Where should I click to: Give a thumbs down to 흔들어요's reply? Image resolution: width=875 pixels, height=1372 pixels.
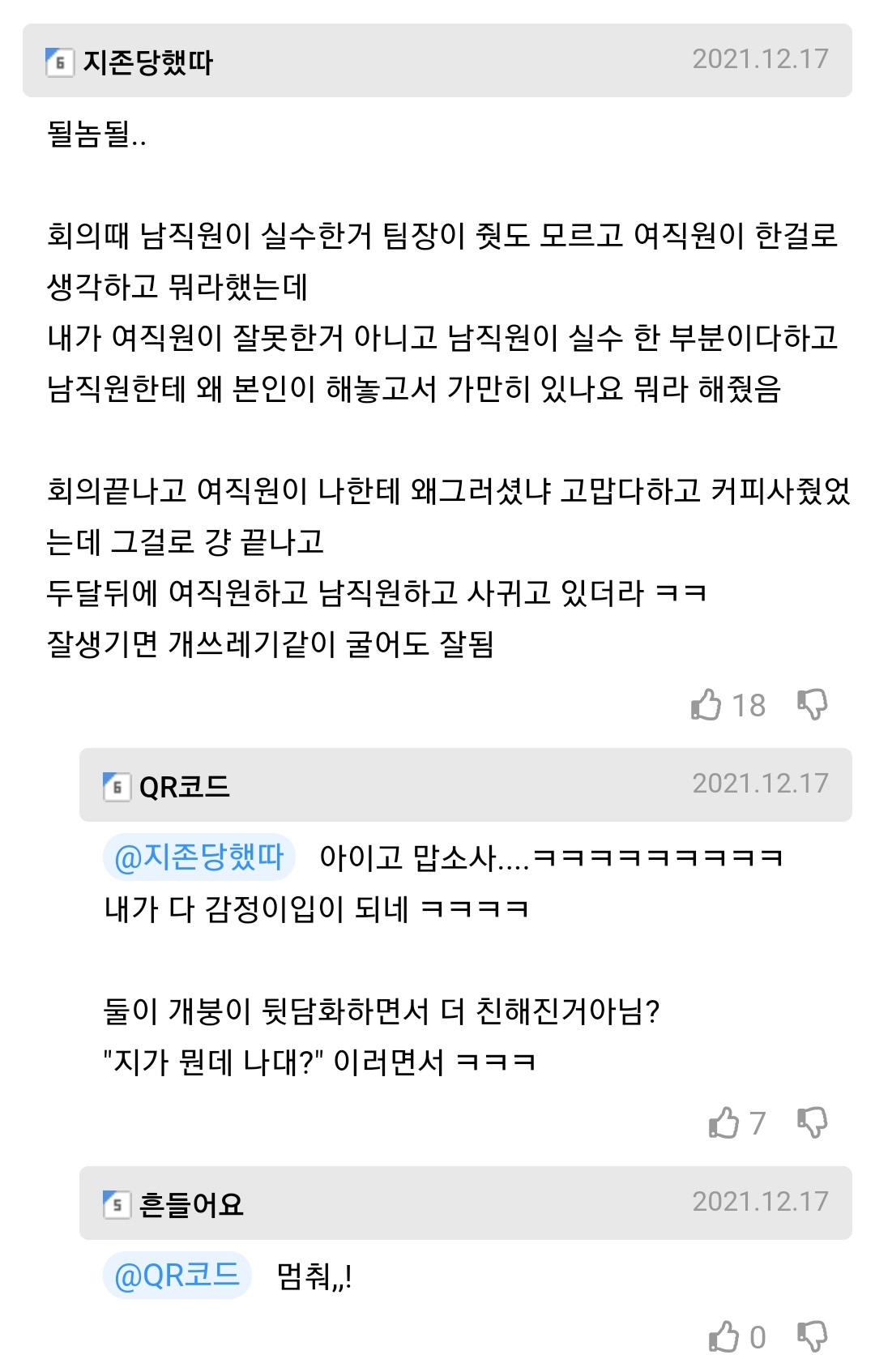812,1336
